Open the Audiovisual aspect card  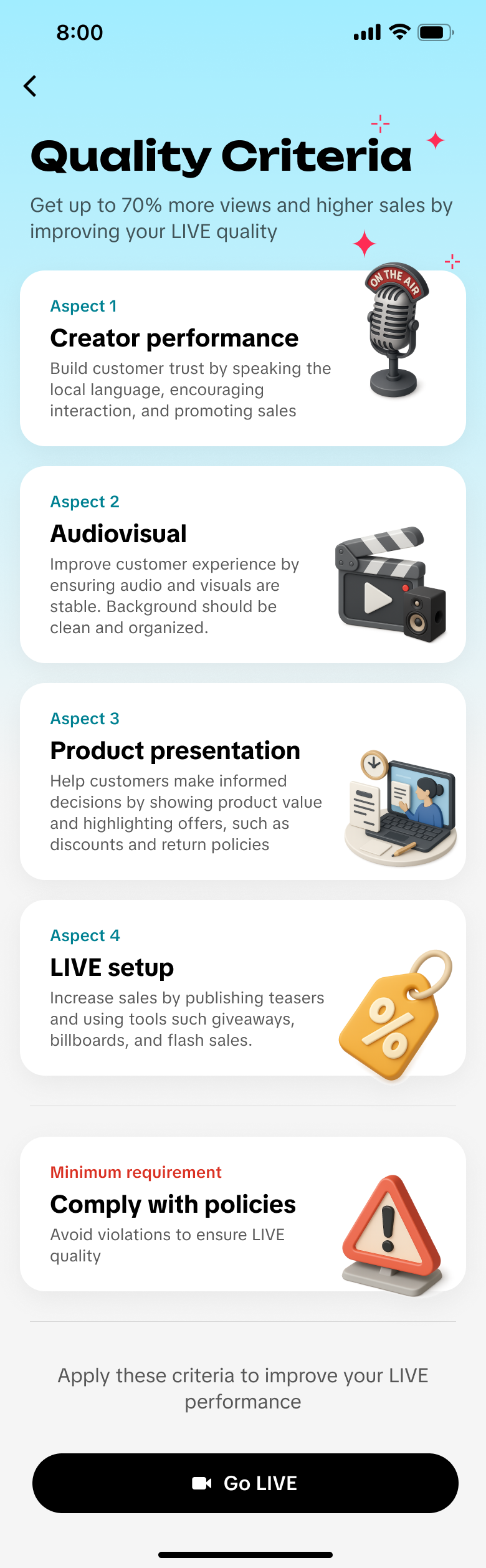(242, 565)
